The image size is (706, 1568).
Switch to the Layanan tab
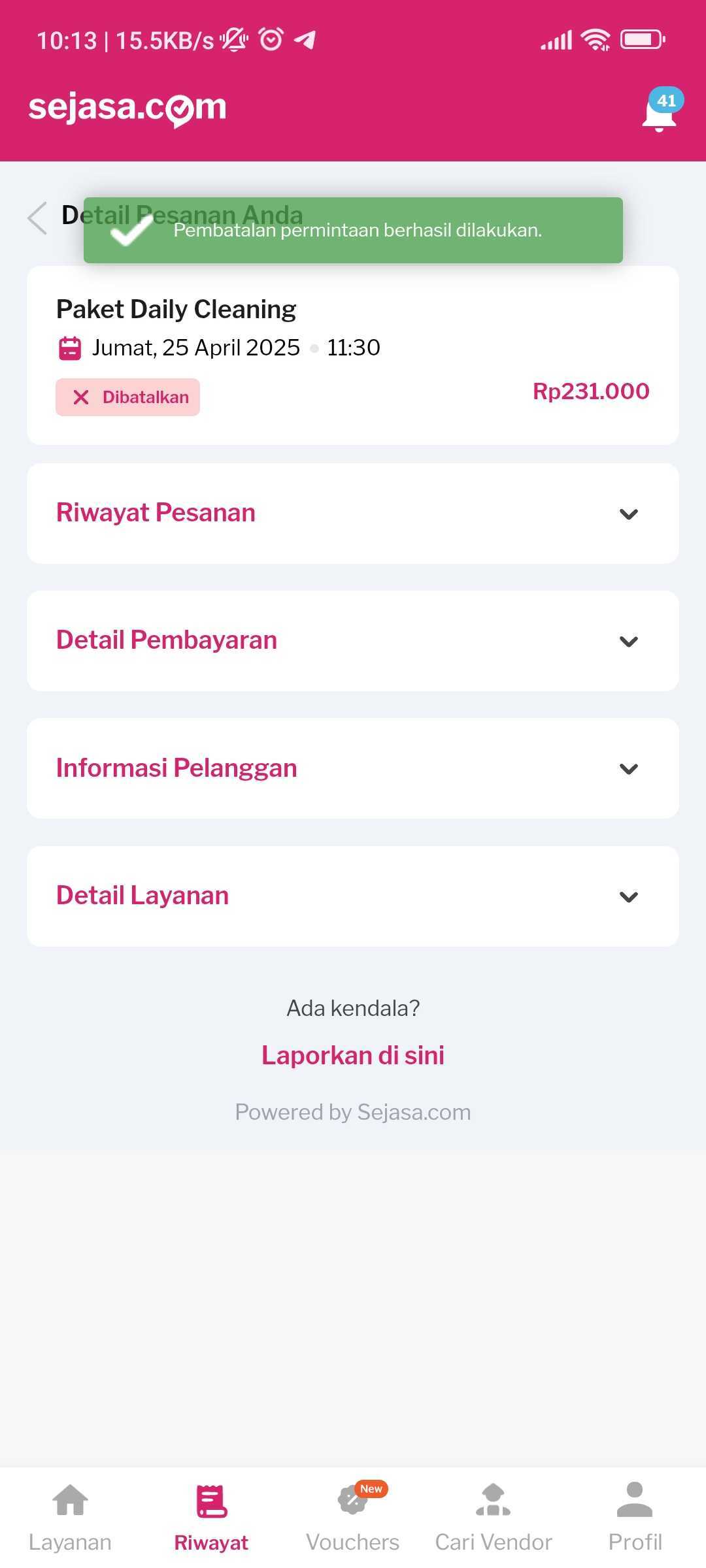coord(70,1517)
